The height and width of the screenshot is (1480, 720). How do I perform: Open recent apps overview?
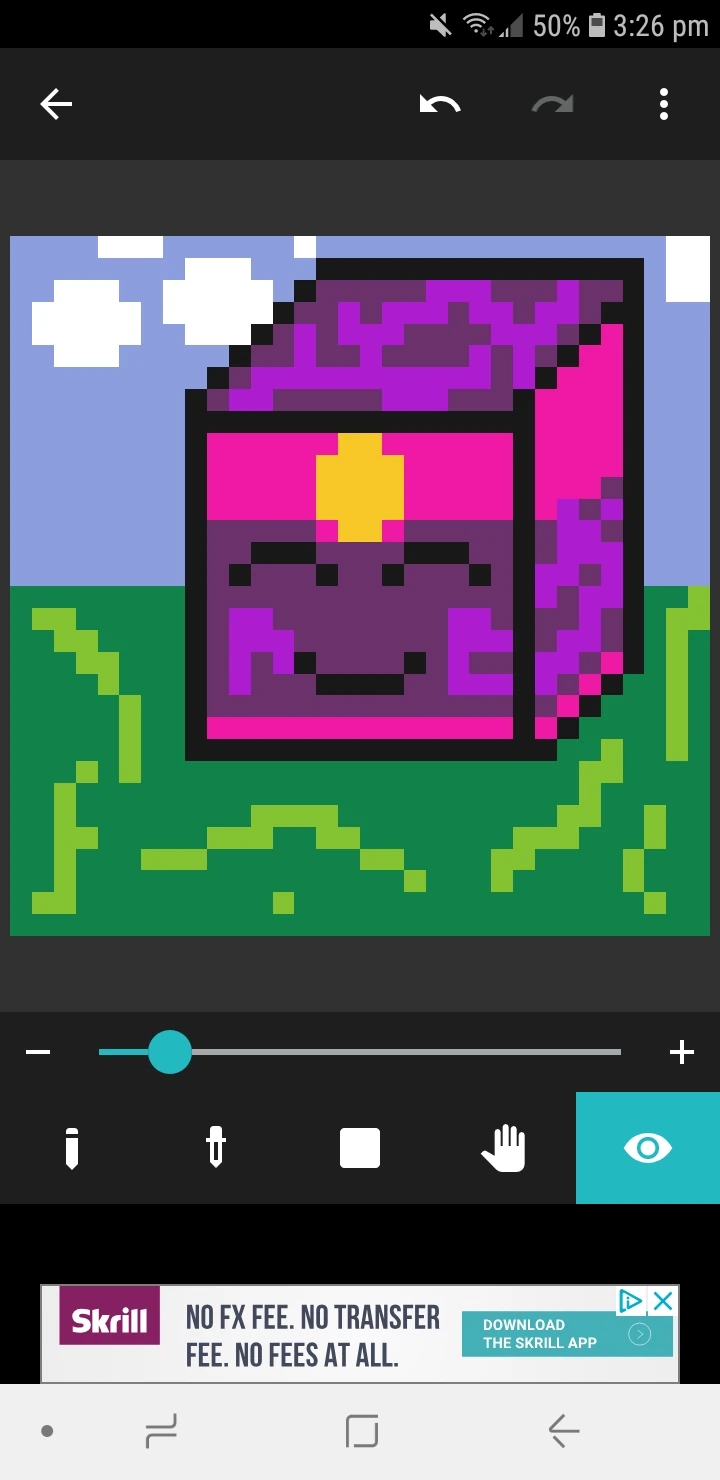point(161,1430)
